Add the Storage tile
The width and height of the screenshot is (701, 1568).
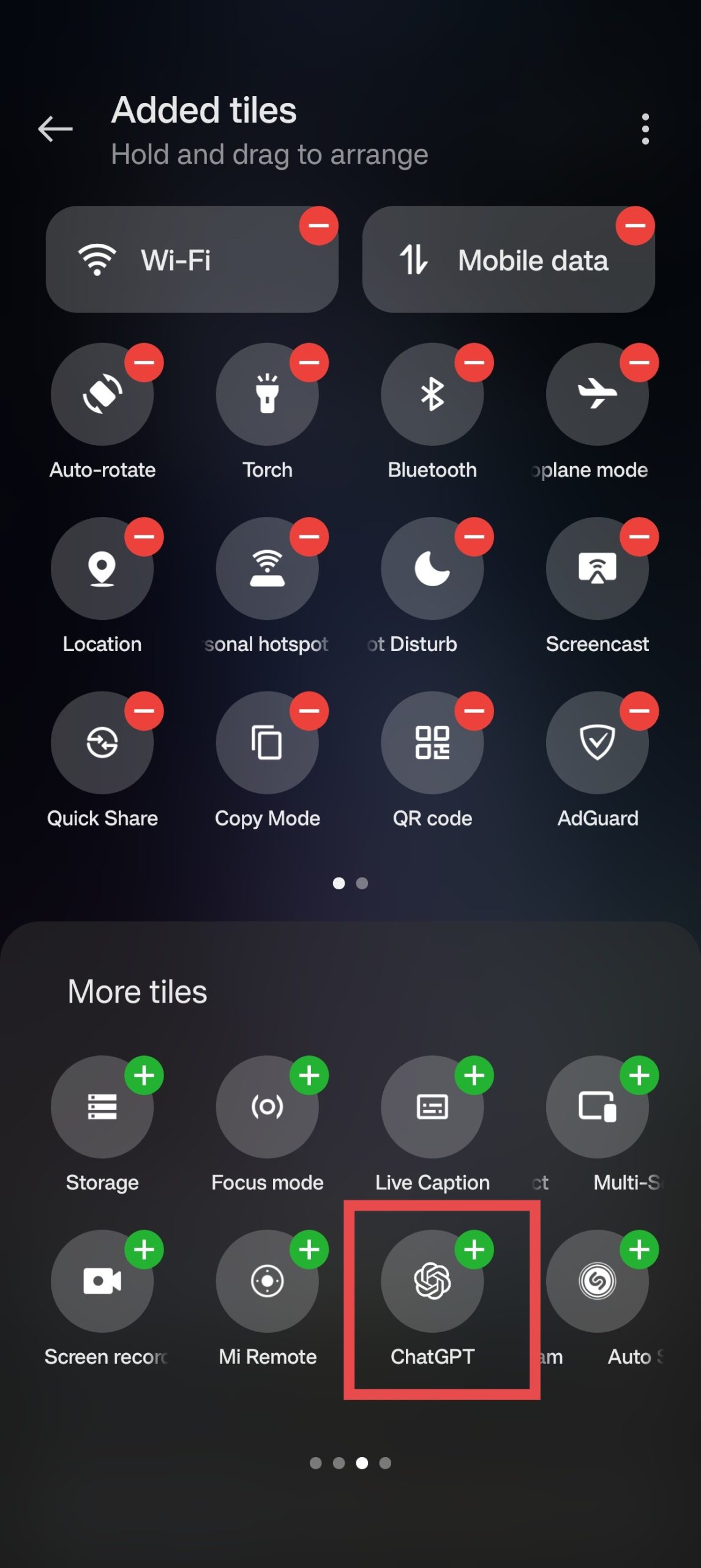point(144,1075)
